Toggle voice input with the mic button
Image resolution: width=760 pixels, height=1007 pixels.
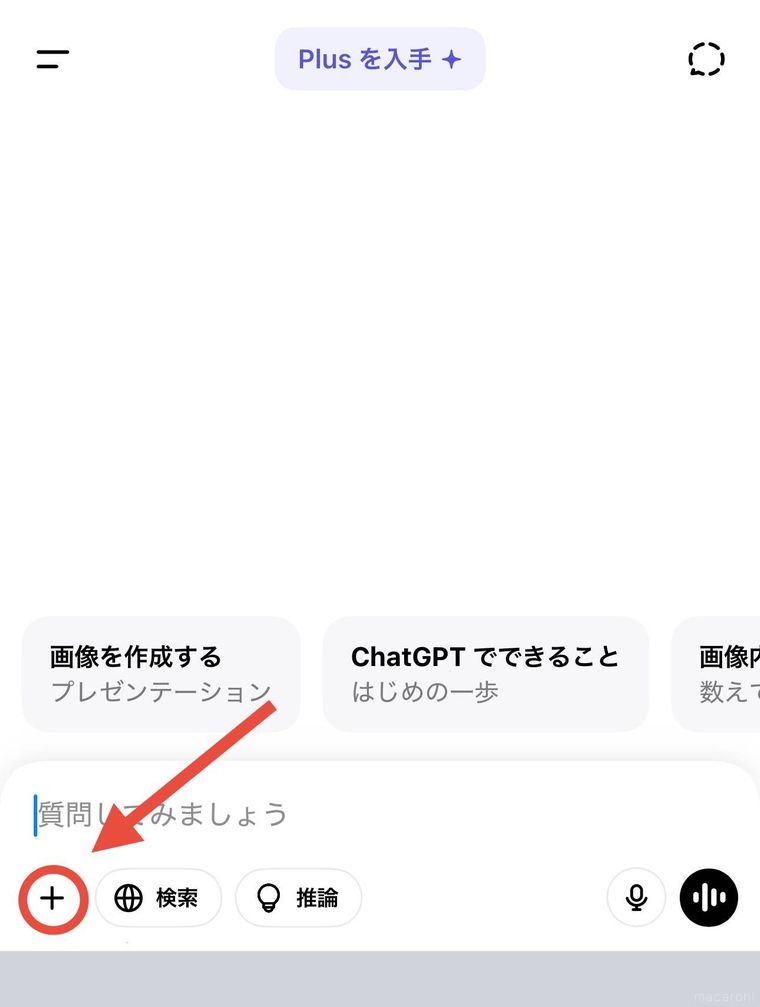pos(636,898)
